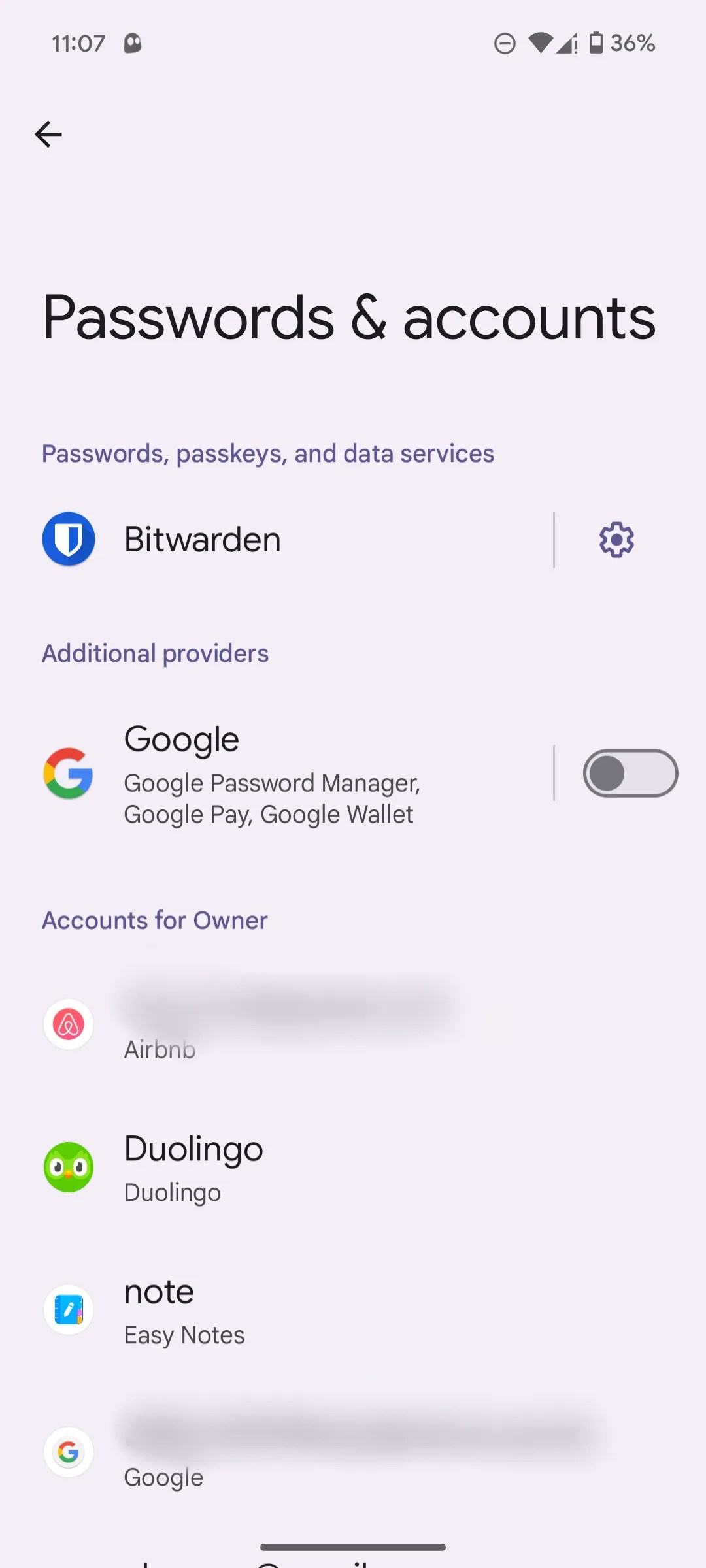
Task: Open the Easy Notes app icon
Action: click(68, 1309)
